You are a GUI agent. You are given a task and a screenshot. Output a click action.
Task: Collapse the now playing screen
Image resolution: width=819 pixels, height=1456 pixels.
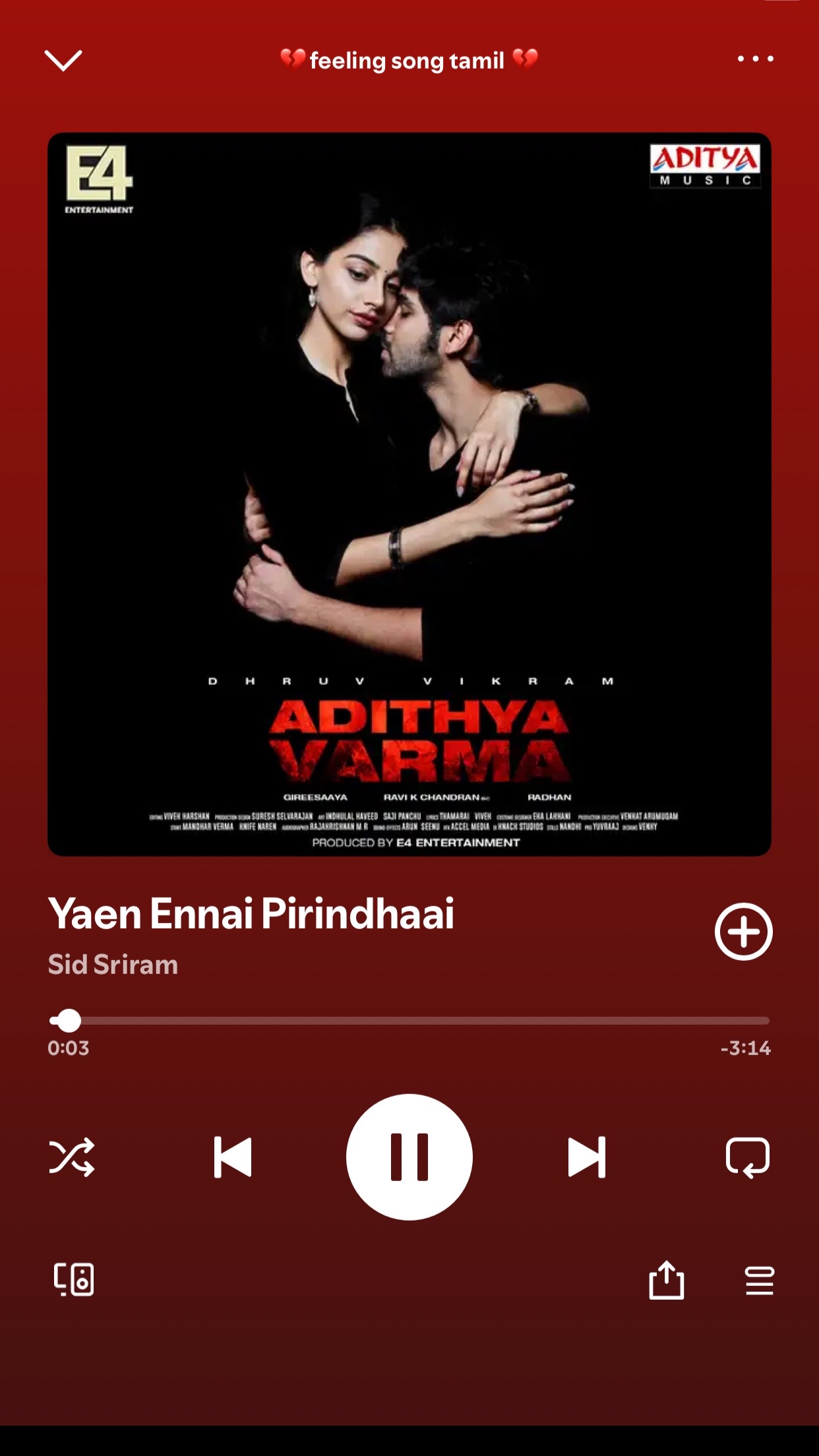pos(63,61)
